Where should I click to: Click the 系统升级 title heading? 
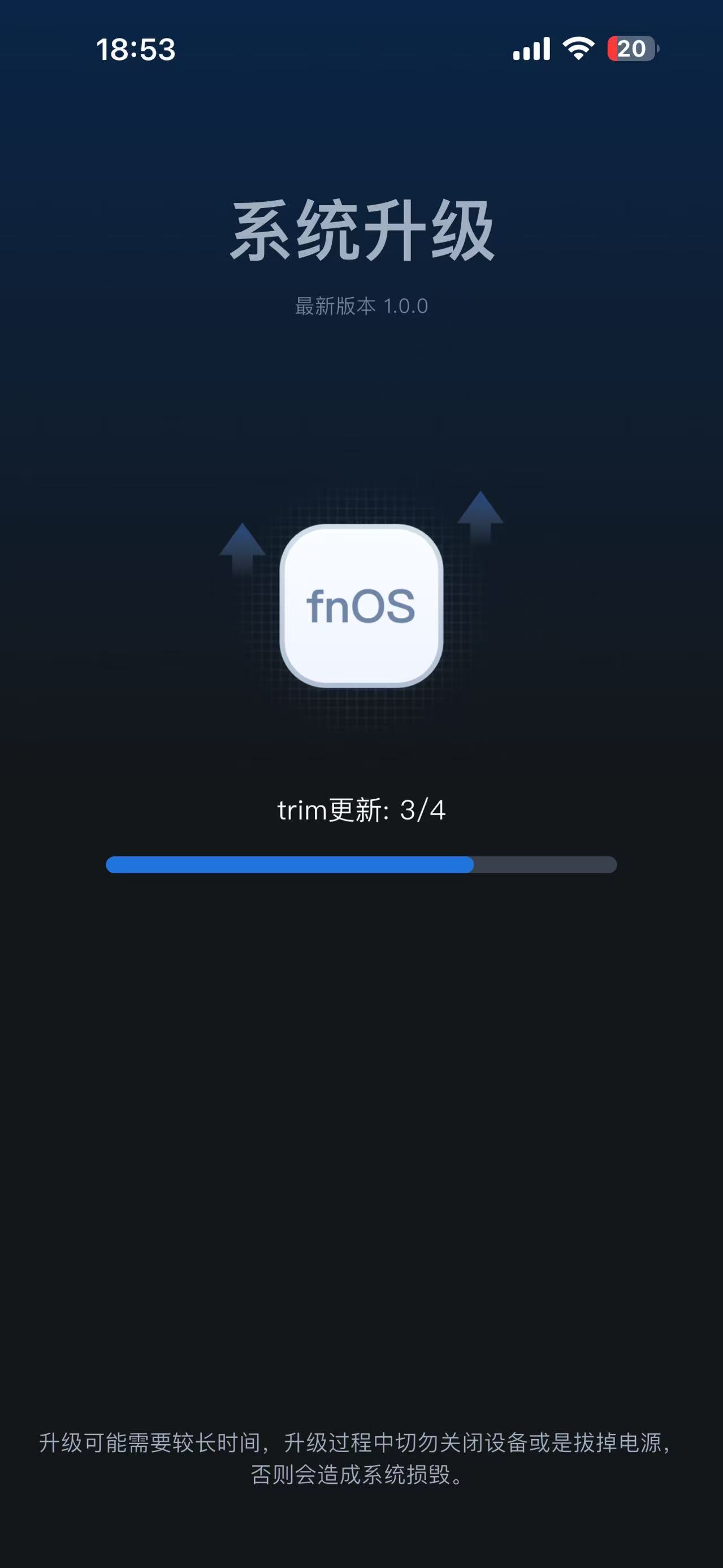362,231
